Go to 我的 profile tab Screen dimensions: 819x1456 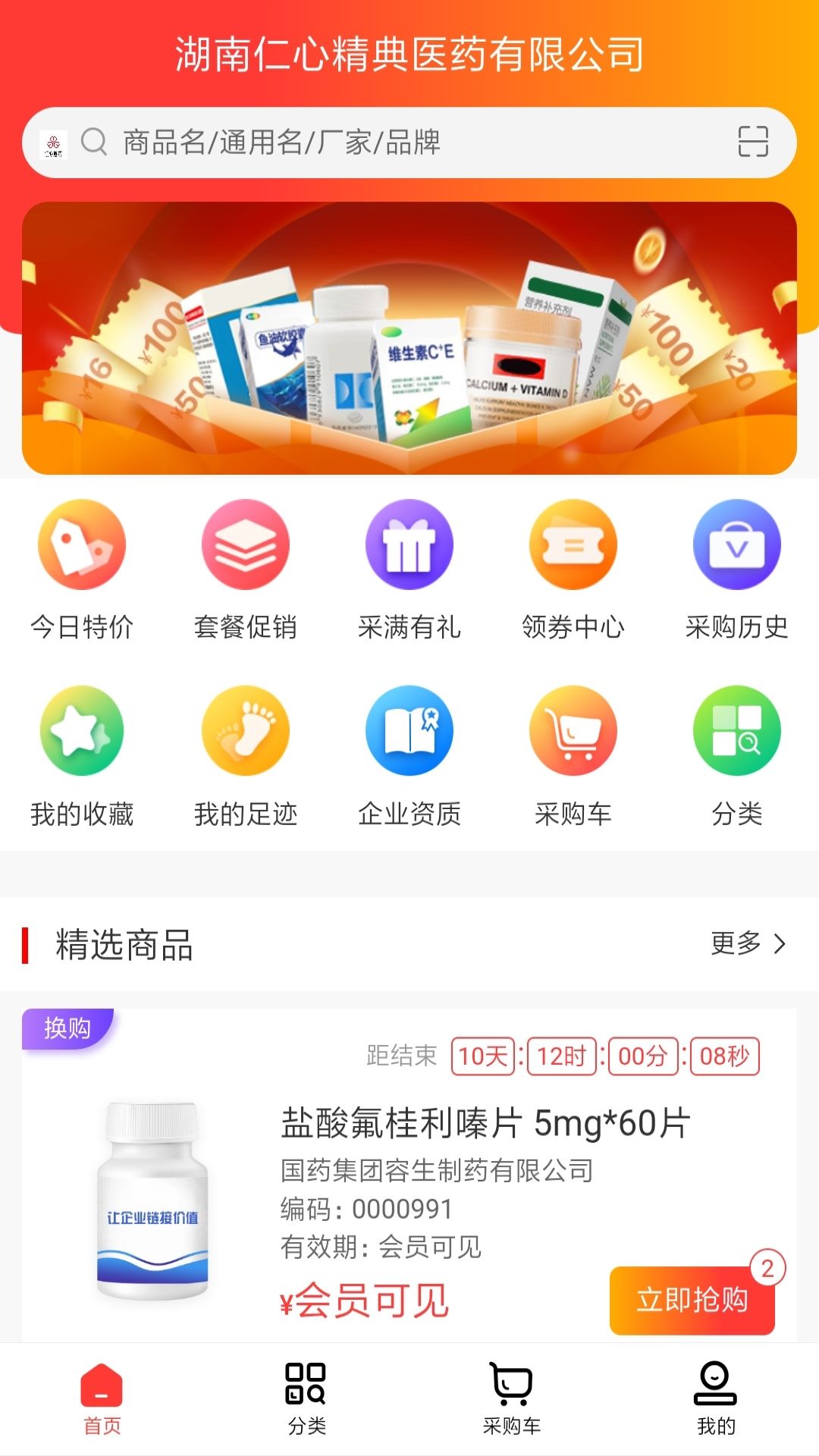(x=714, y=1403)
